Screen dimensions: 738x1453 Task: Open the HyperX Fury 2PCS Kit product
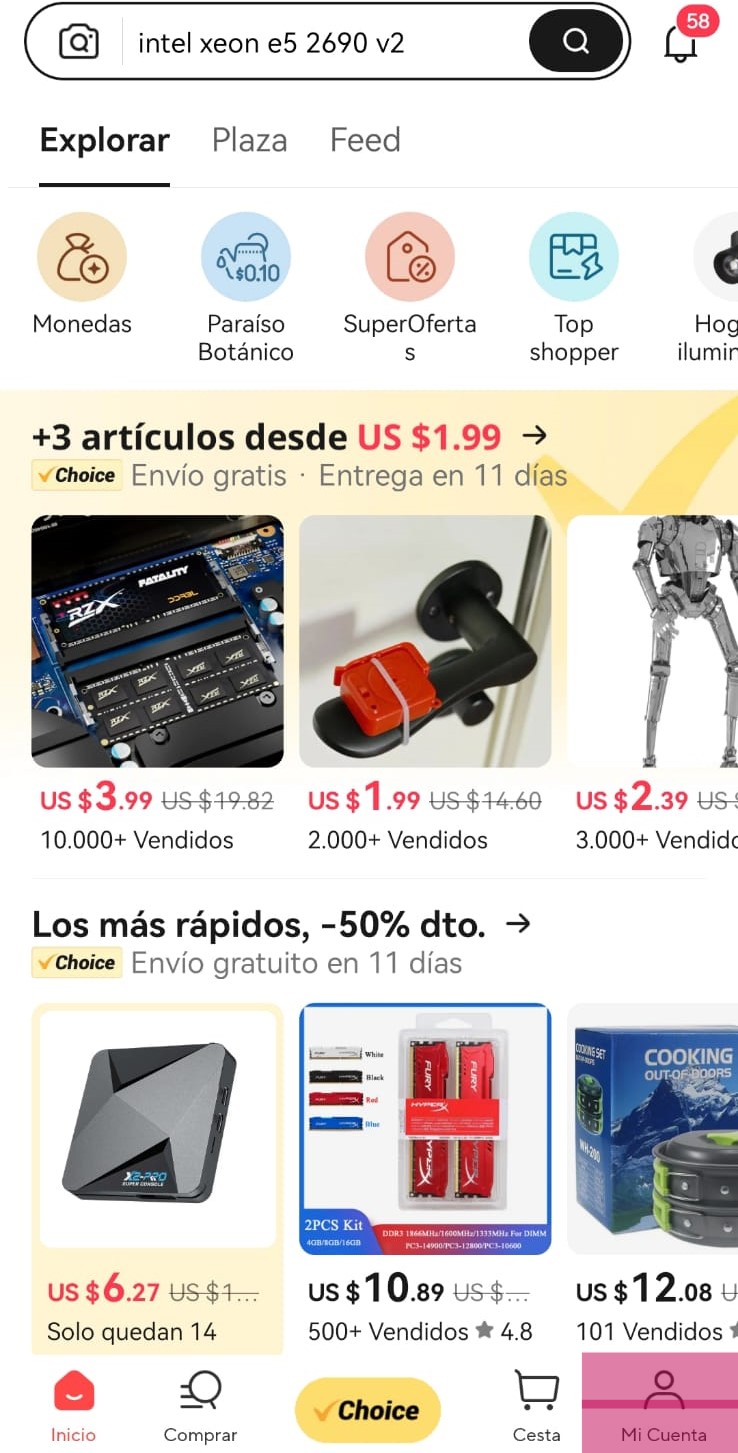coord(424,1130)
